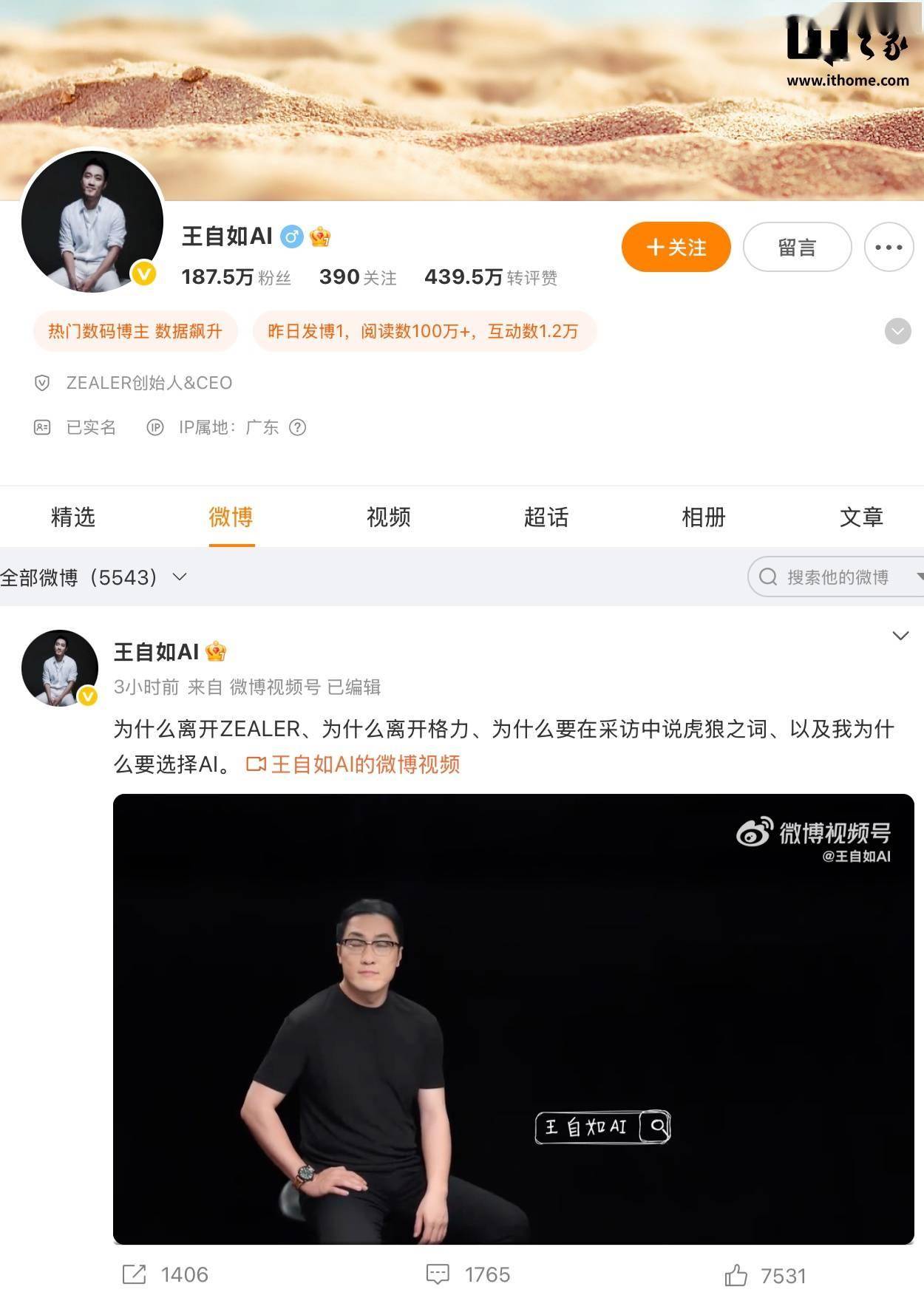Switch to the 超话 tab

[546, 517]
